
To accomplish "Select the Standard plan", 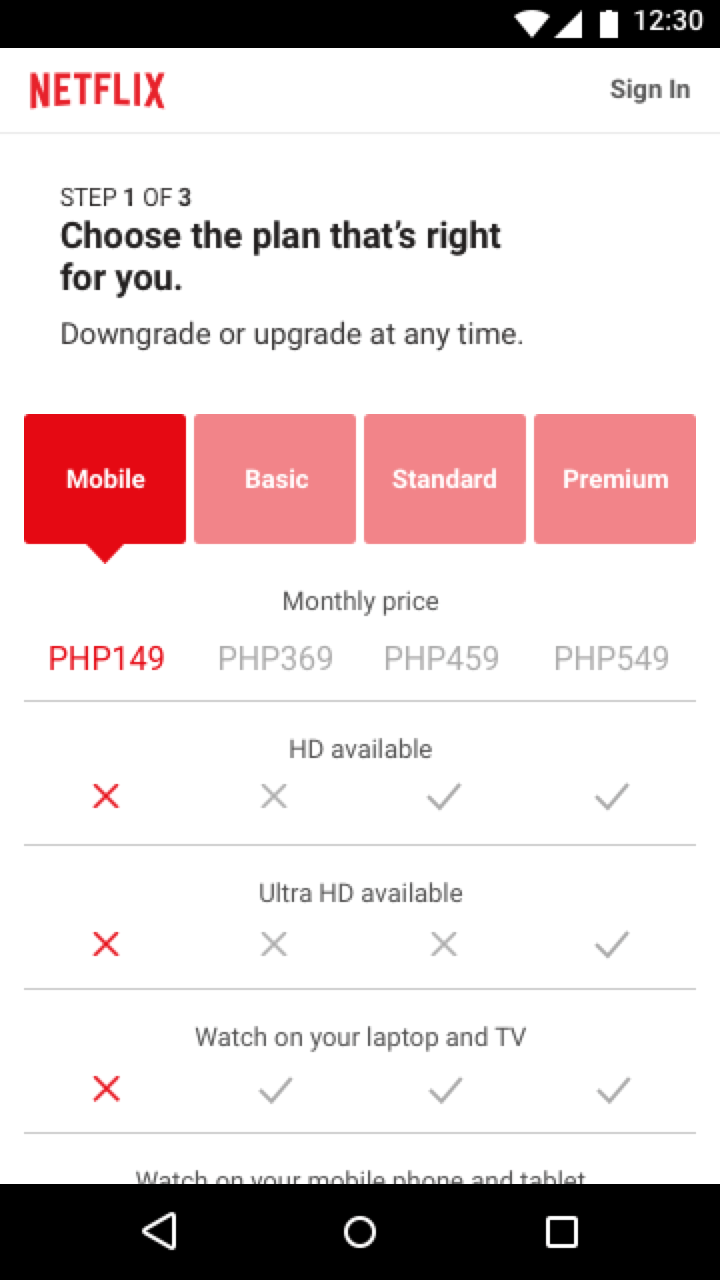I will [444, 478].
